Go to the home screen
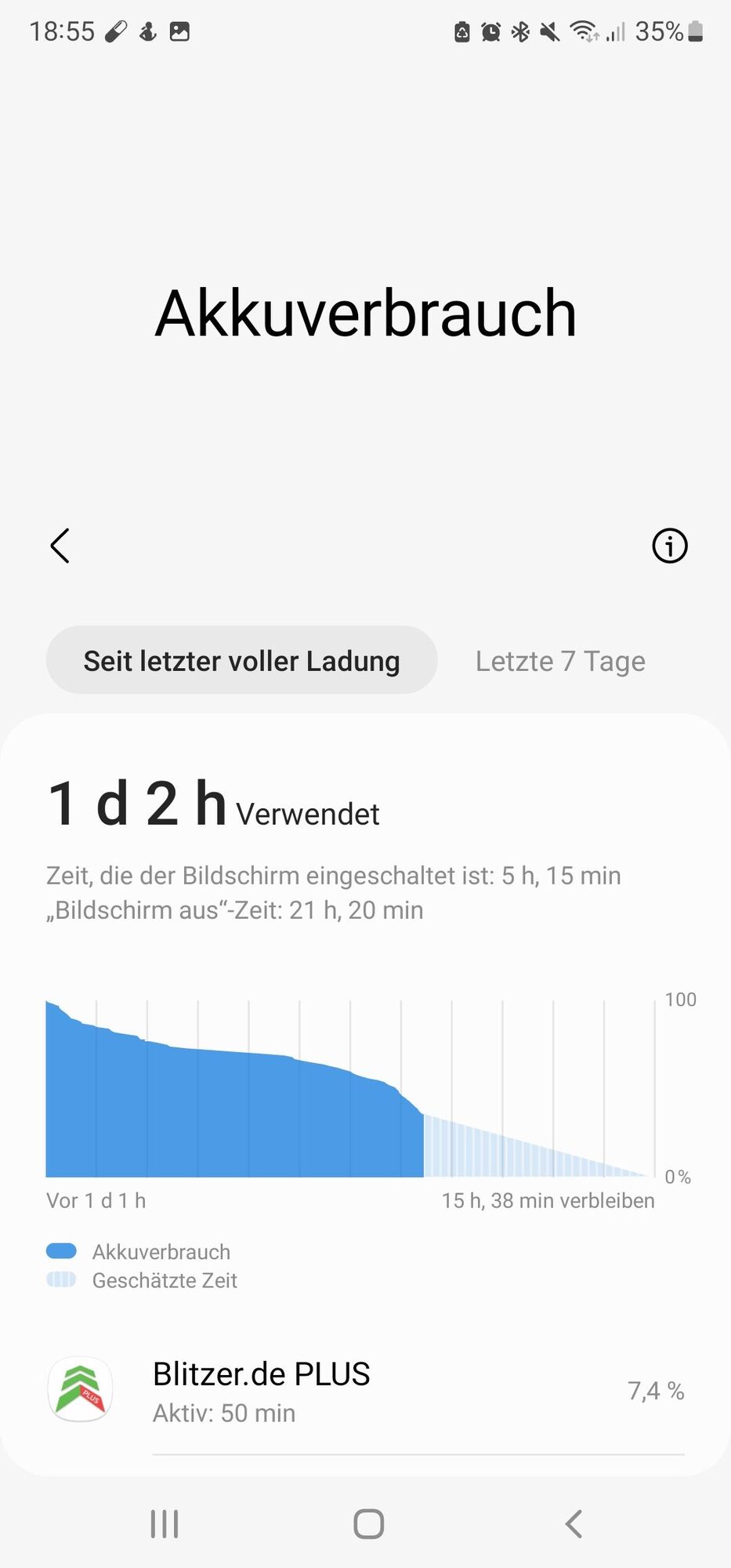The width and height of the screenshot is (731, 1568). click(368, 1524)
